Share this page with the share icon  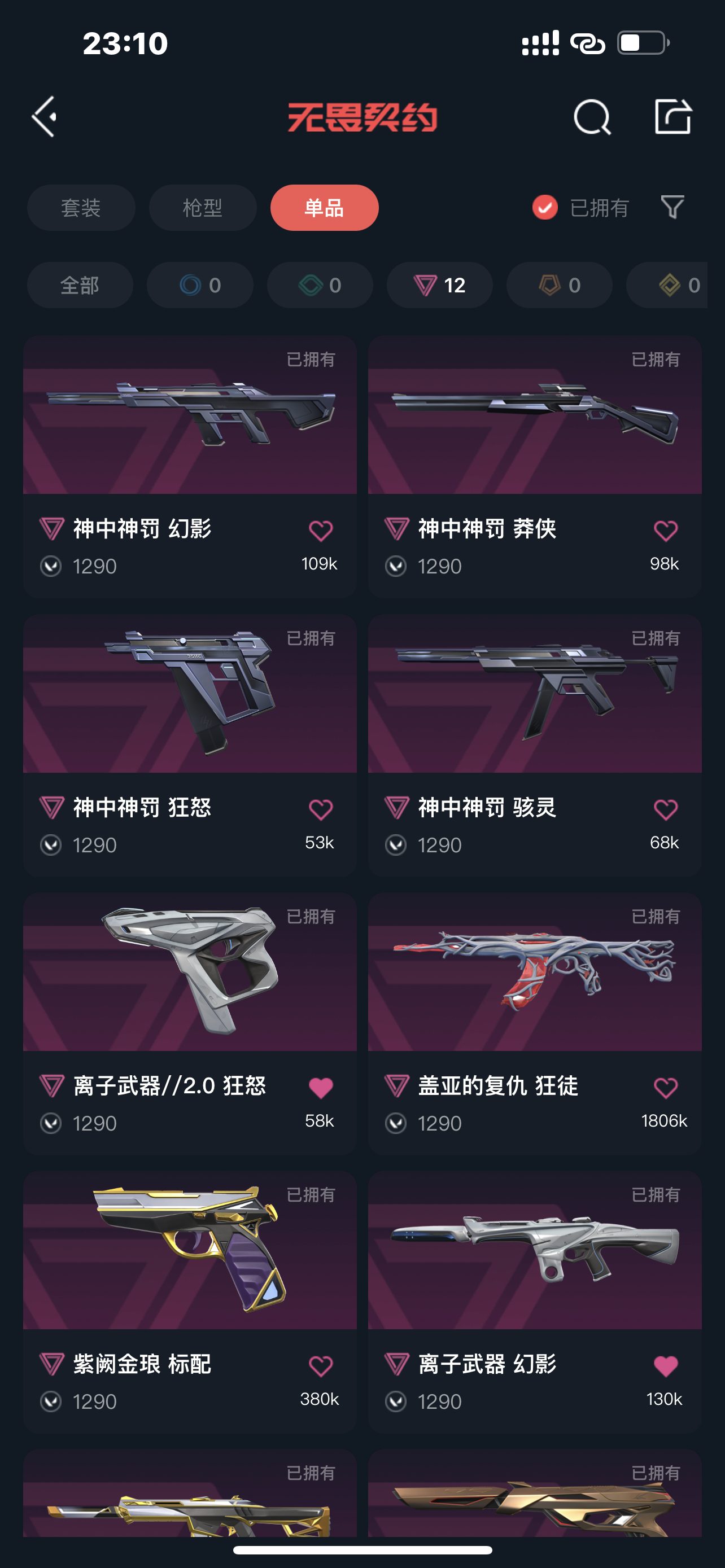click(x=672, y=116)
